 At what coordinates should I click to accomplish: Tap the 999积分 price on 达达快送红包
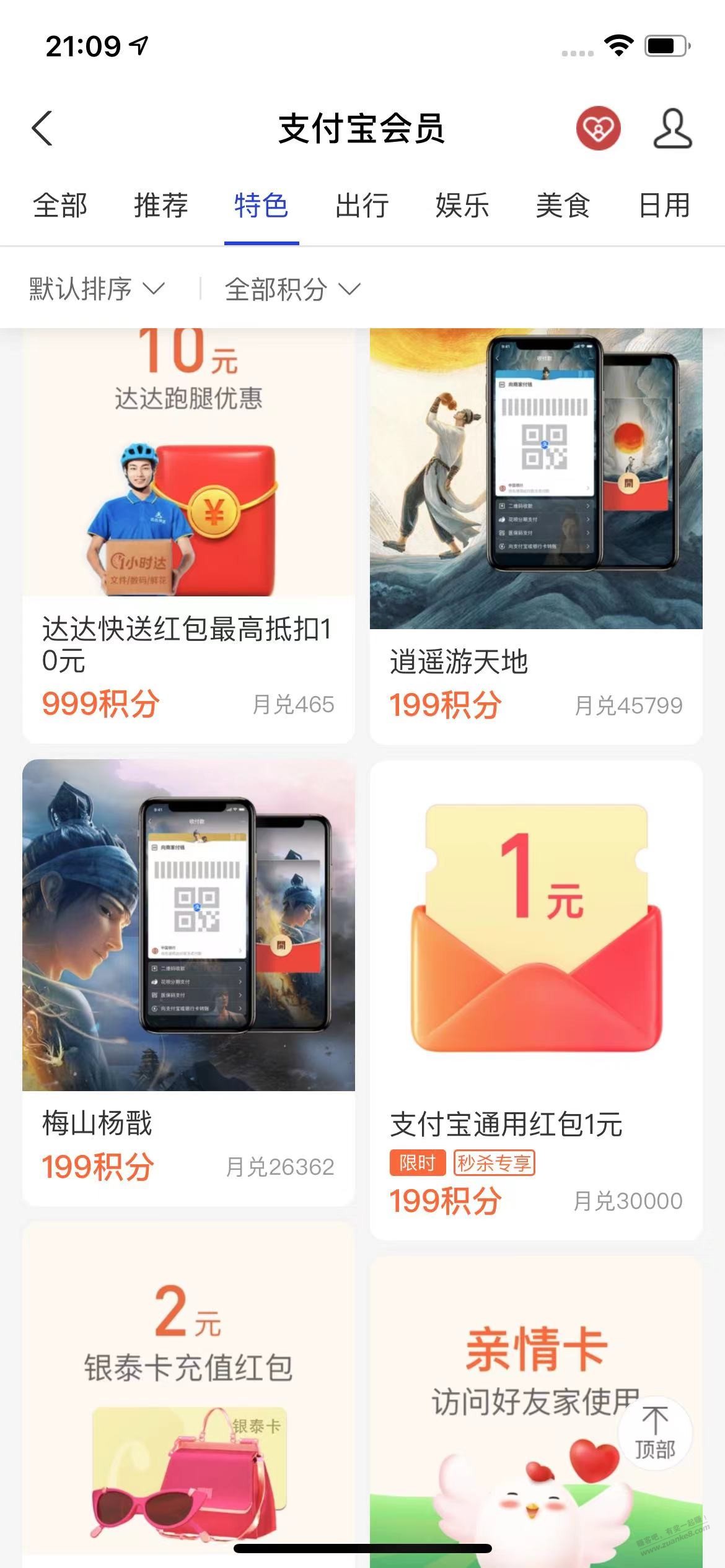point(99,705)
